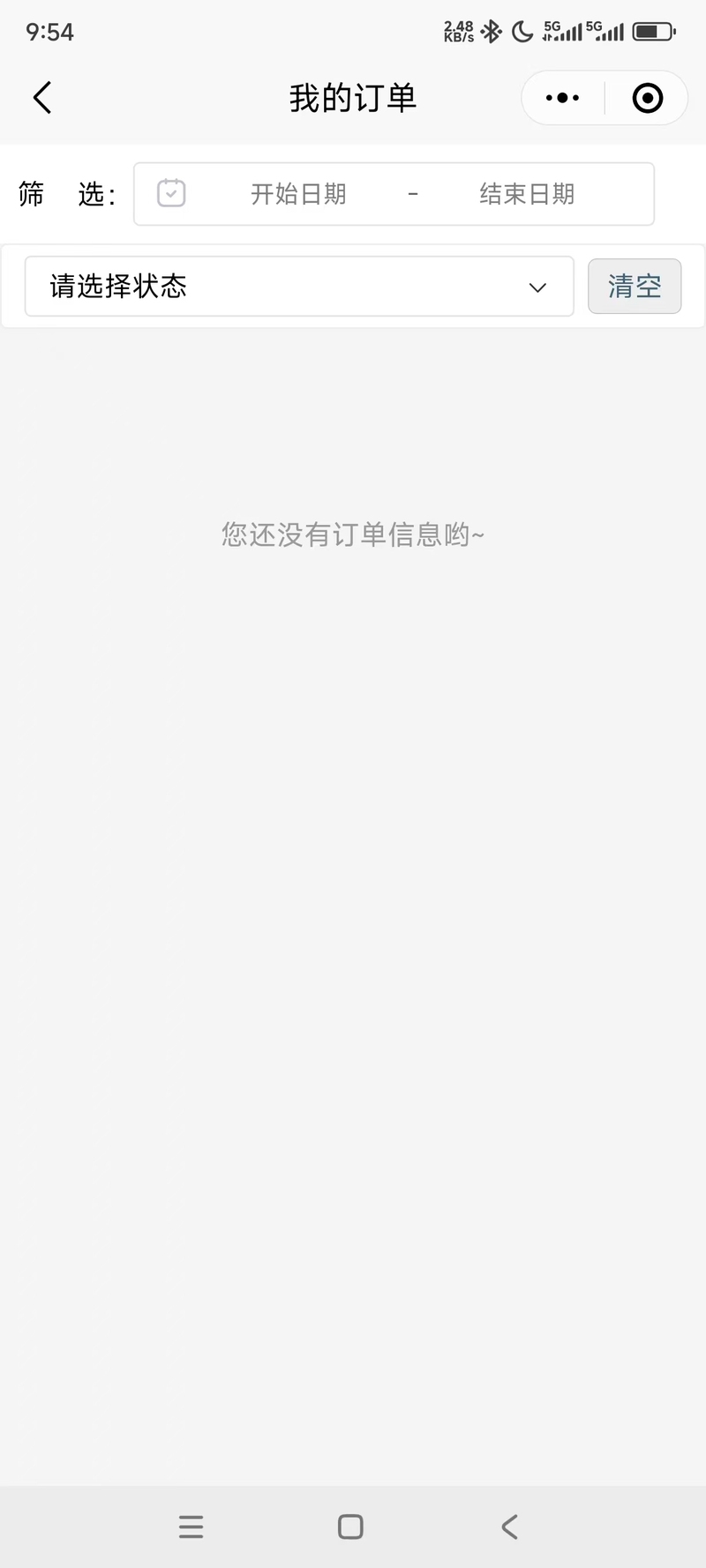
Task: Open recent apps from the navigation bar
Action: (x=192, y=1527)
